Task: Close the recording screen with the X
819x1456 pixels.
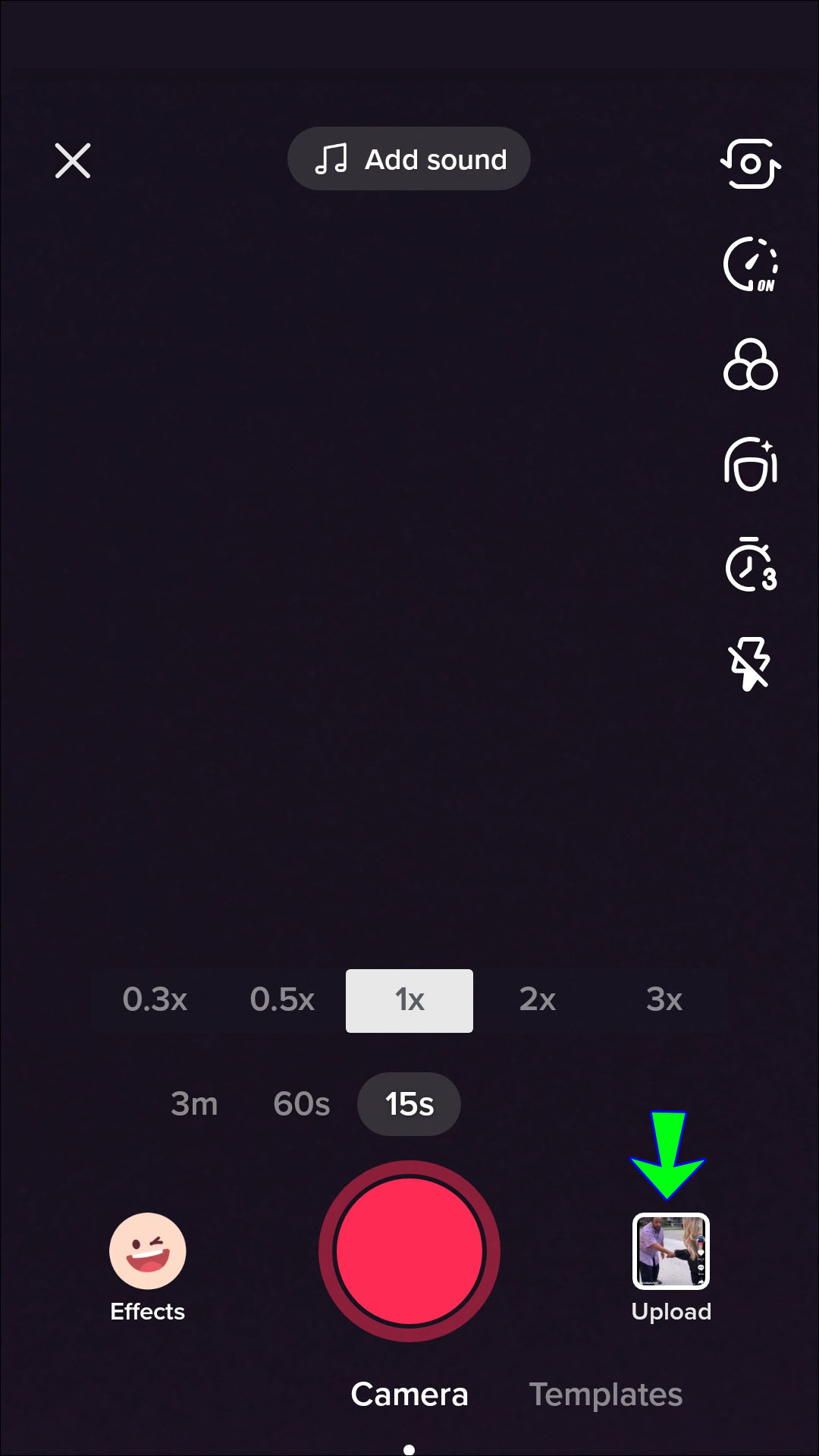Action: point(72,160)
